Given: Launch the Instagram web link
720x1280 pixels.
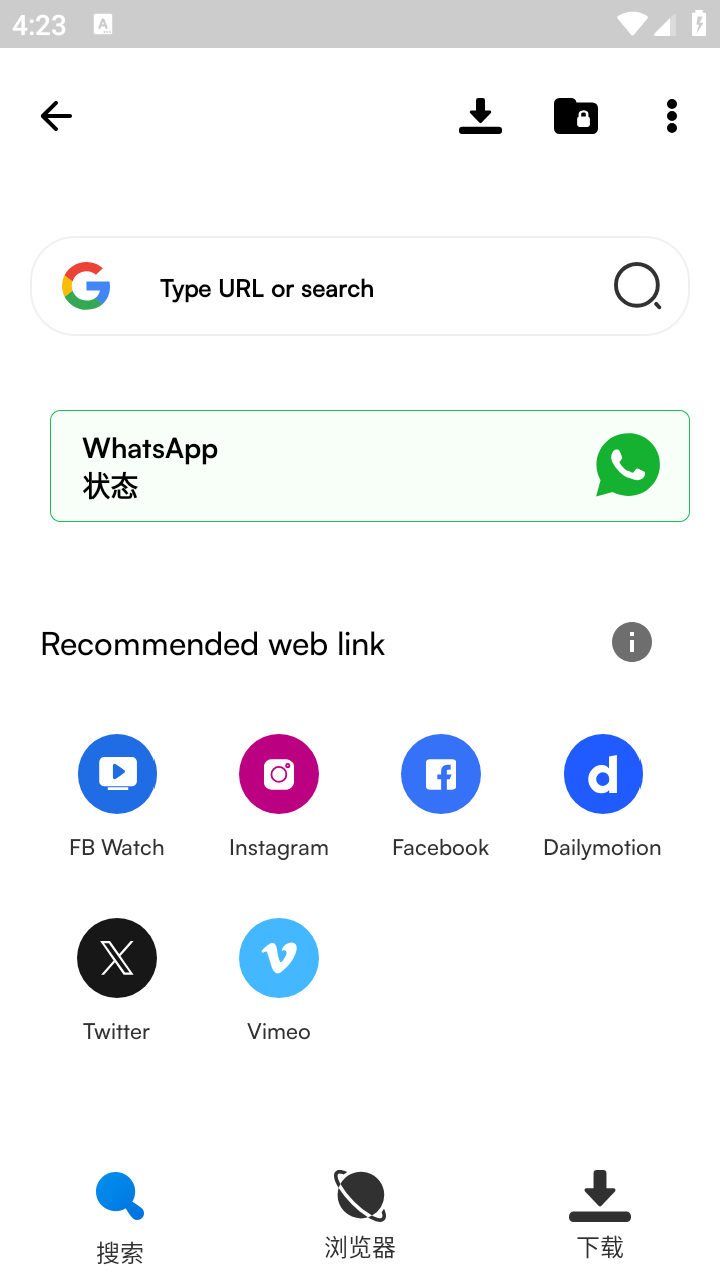Looking at the screenshot, I should 279,774.
